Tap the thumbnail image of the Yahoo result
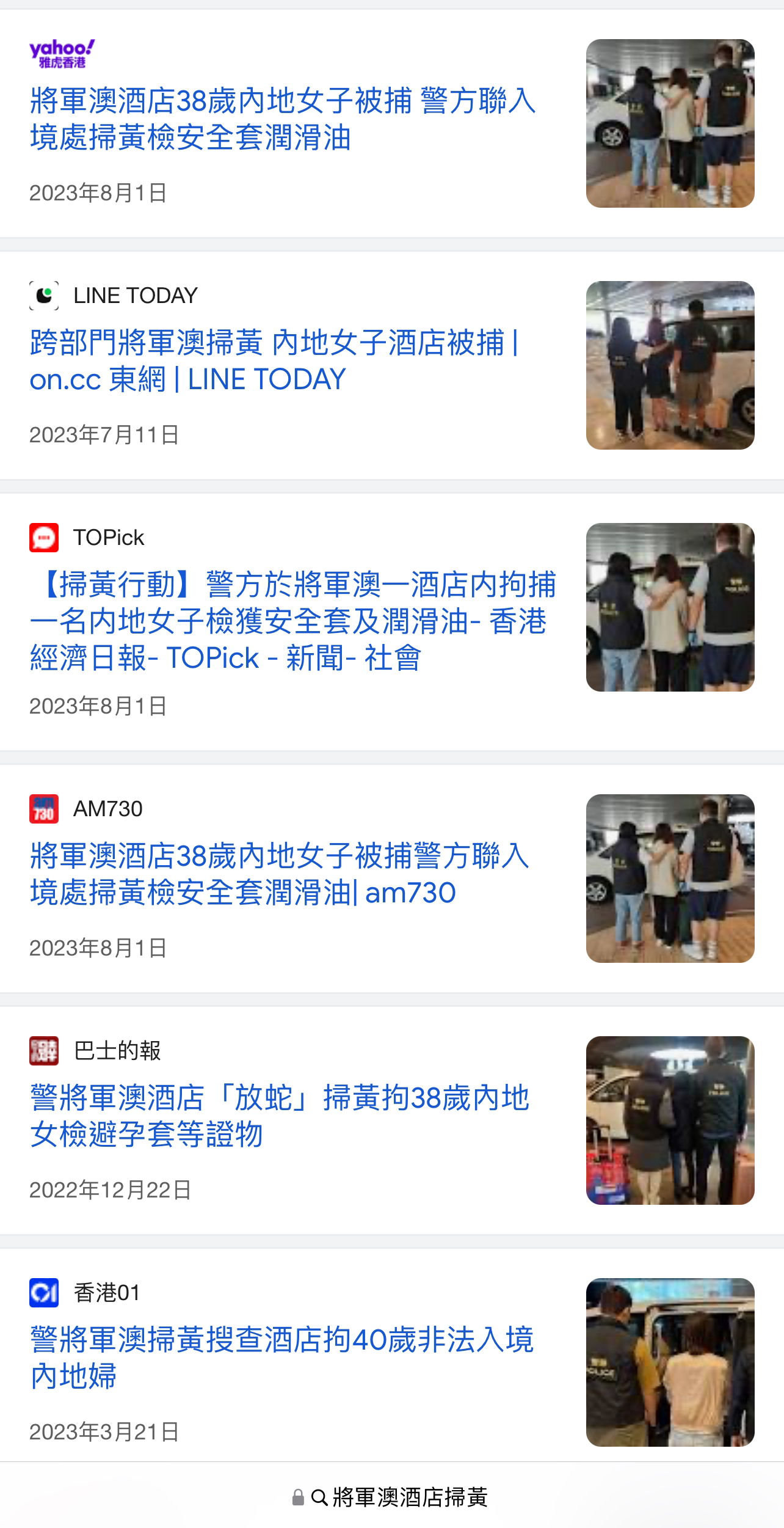Image resolution: width=784 pixels, height=1528 pixels. coord(670,123)
